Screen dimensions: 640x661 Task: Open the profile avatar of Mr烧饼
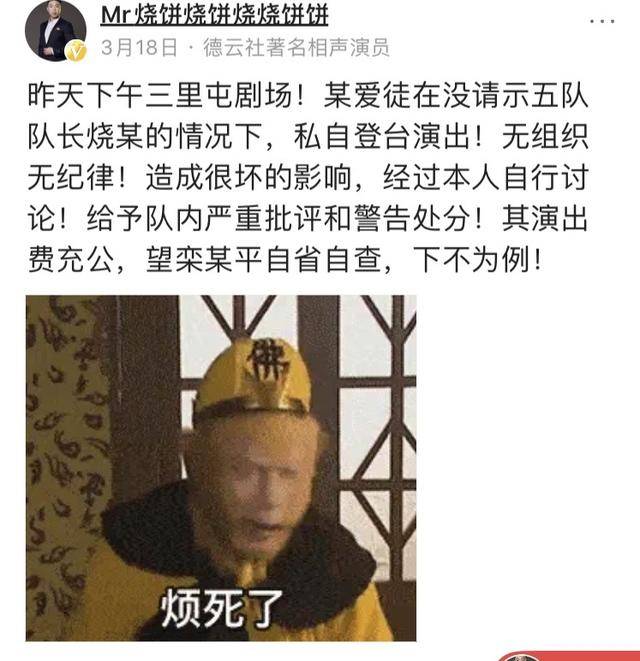[x=55, y=30]
